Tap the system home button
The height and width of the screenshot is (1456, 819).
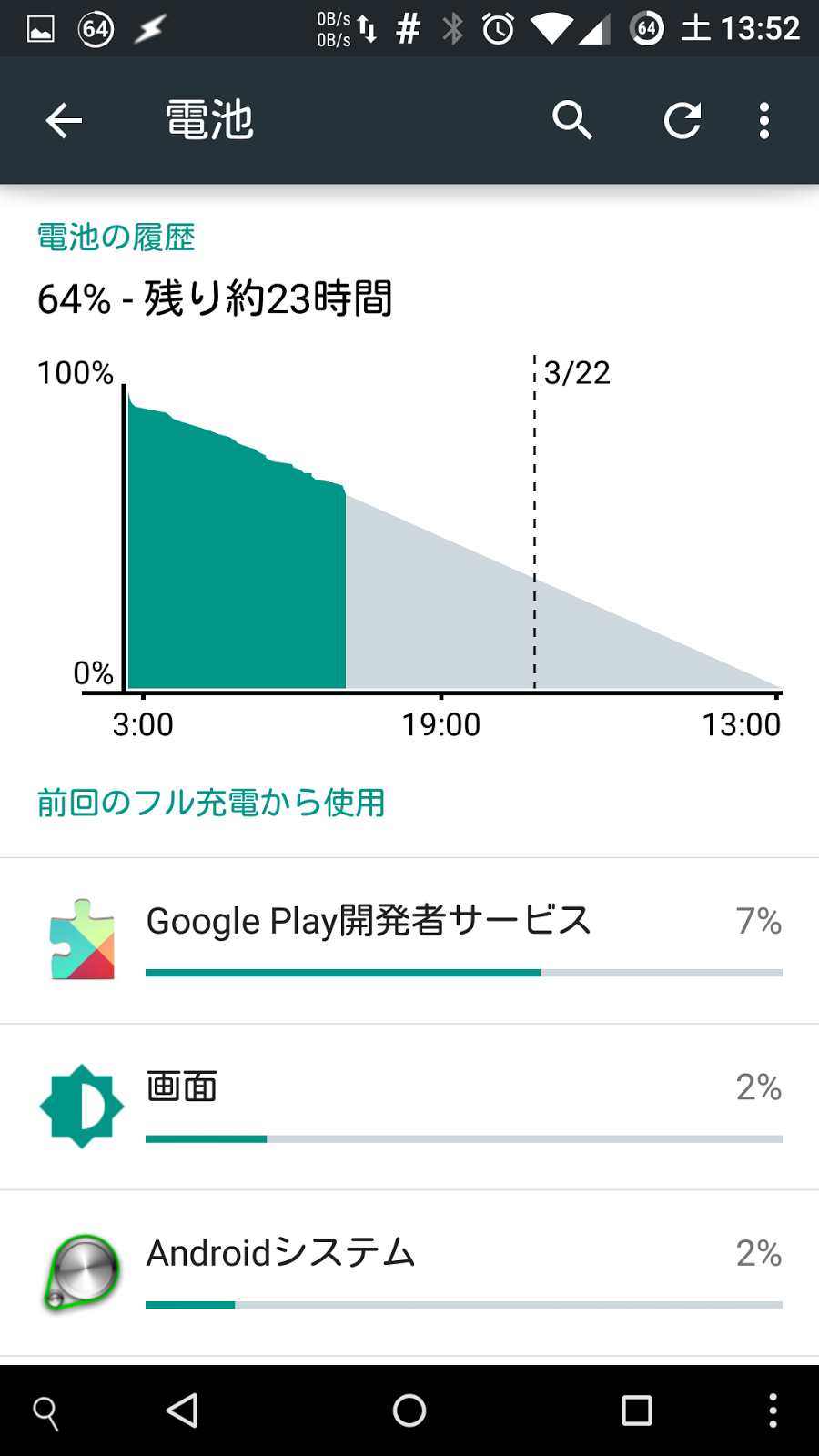point(409,1410)
